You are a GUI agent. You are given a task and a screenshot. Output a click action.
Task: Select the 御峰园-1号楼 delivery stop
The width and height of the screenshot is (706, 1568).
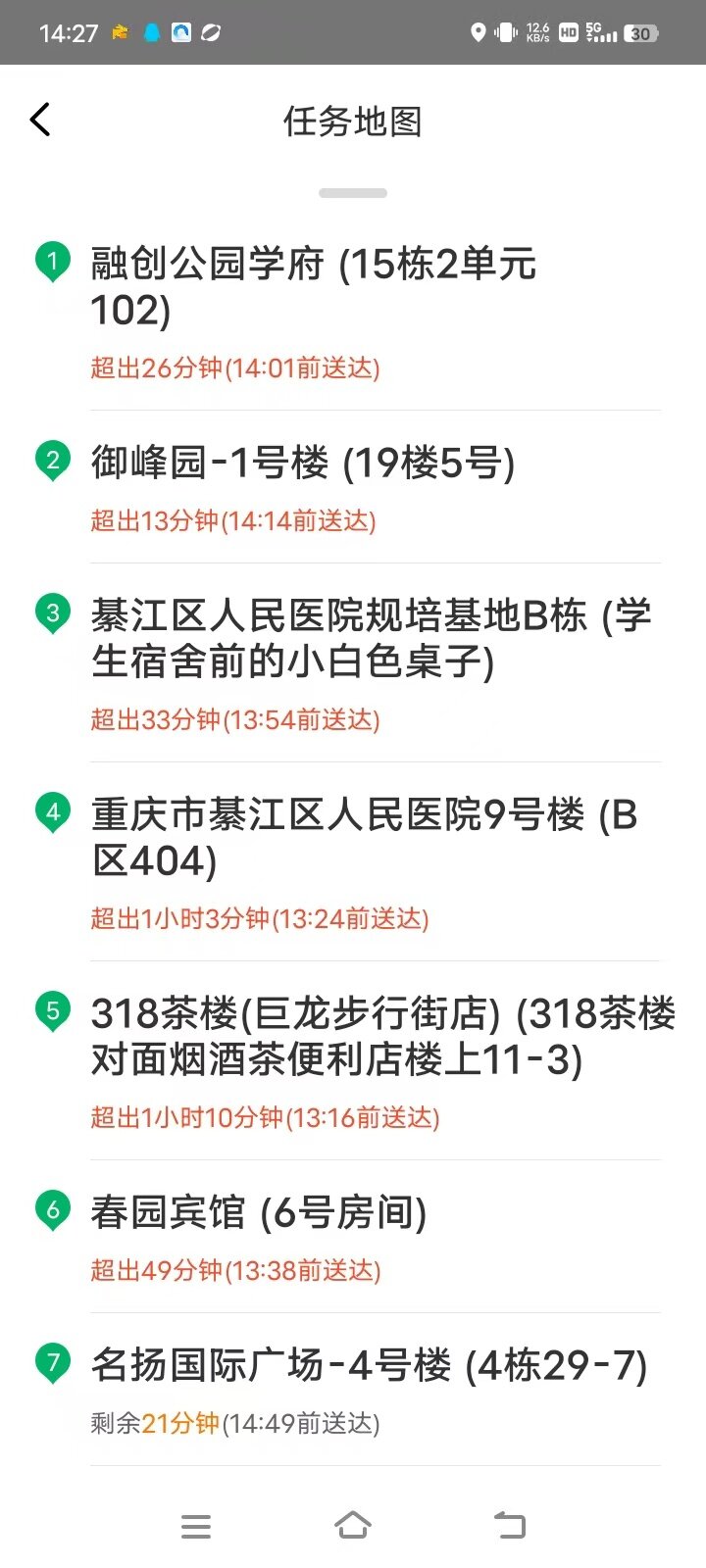[304, 463]
